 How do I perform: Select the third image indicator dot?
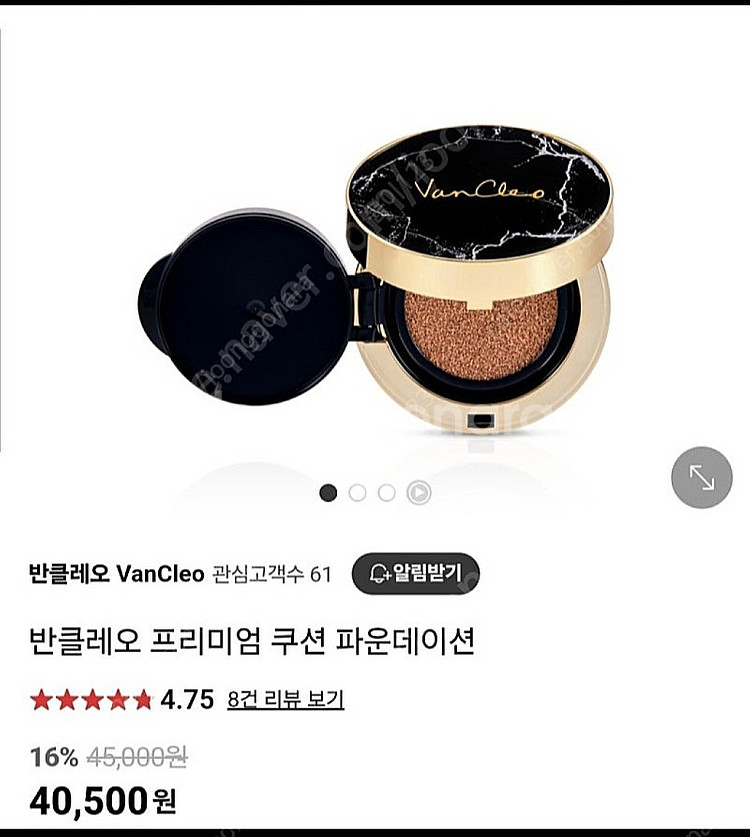[387, 492]
